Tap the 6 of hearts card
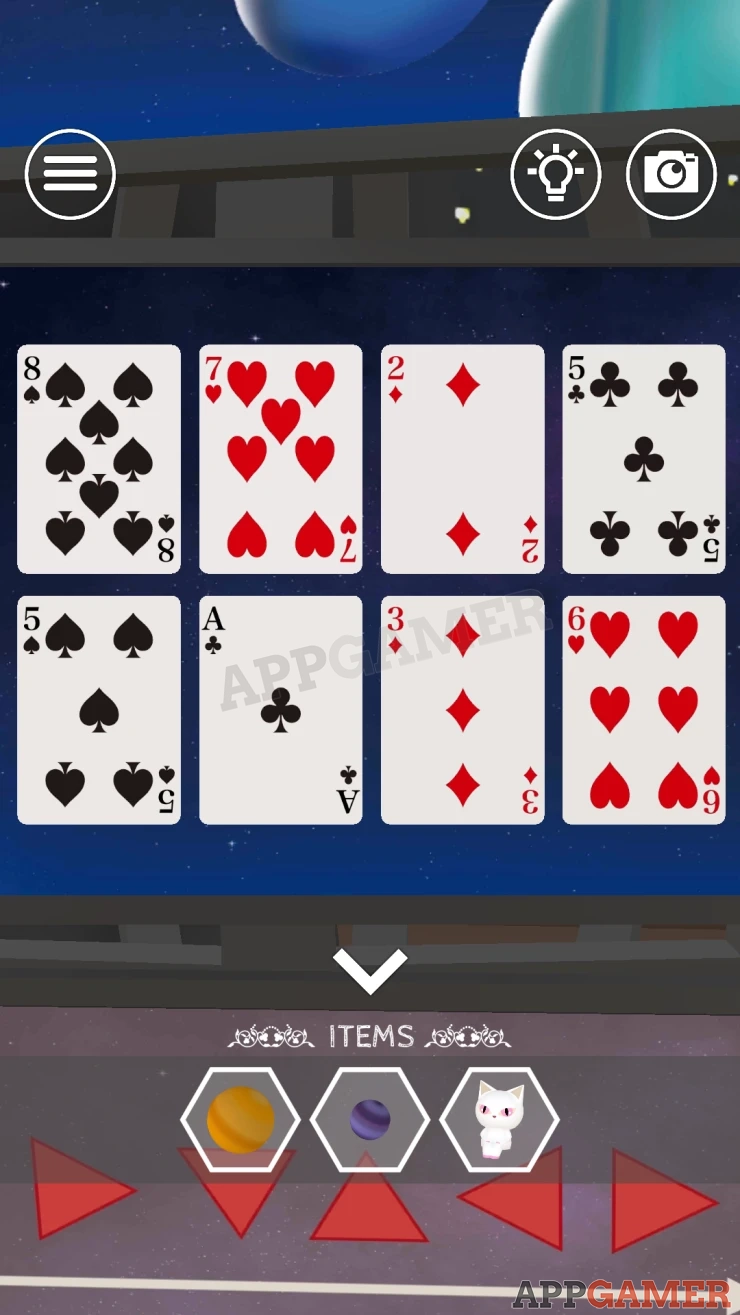 point(644,710)
